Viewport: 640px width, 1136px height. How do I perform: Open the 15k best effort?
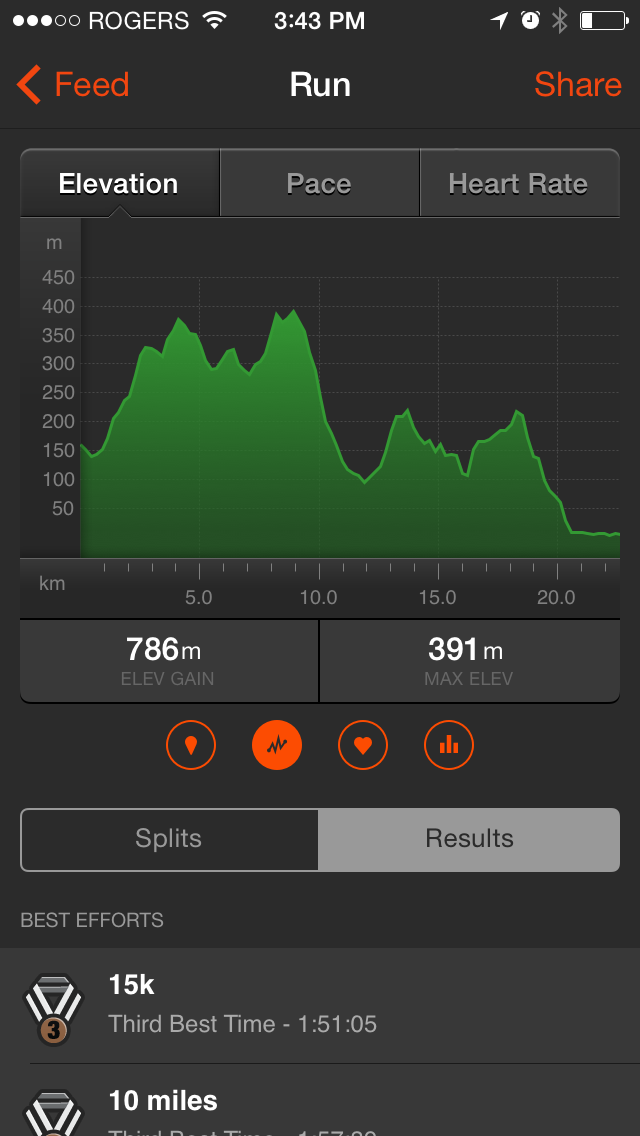click(320, 1006)
